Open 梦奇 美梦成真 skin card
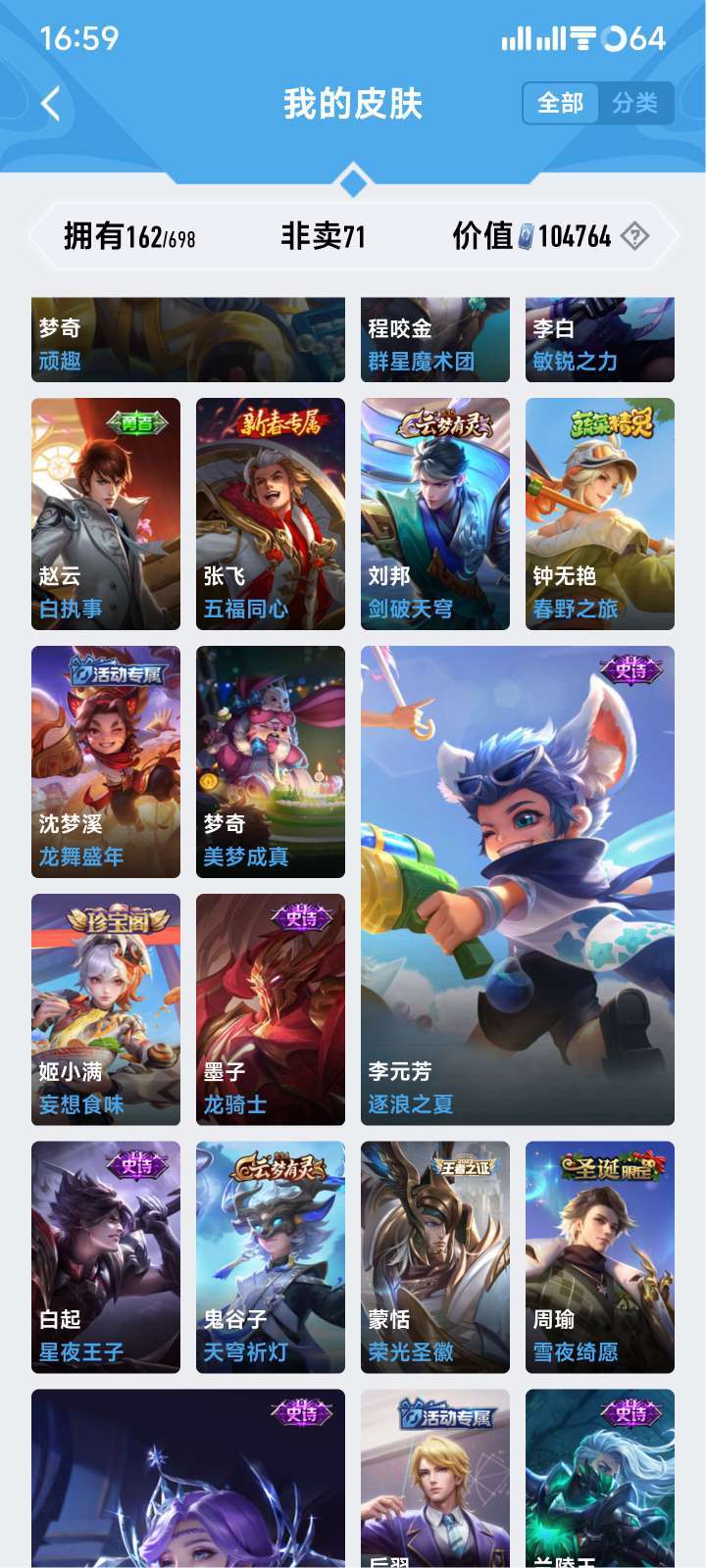 (271, 760)
